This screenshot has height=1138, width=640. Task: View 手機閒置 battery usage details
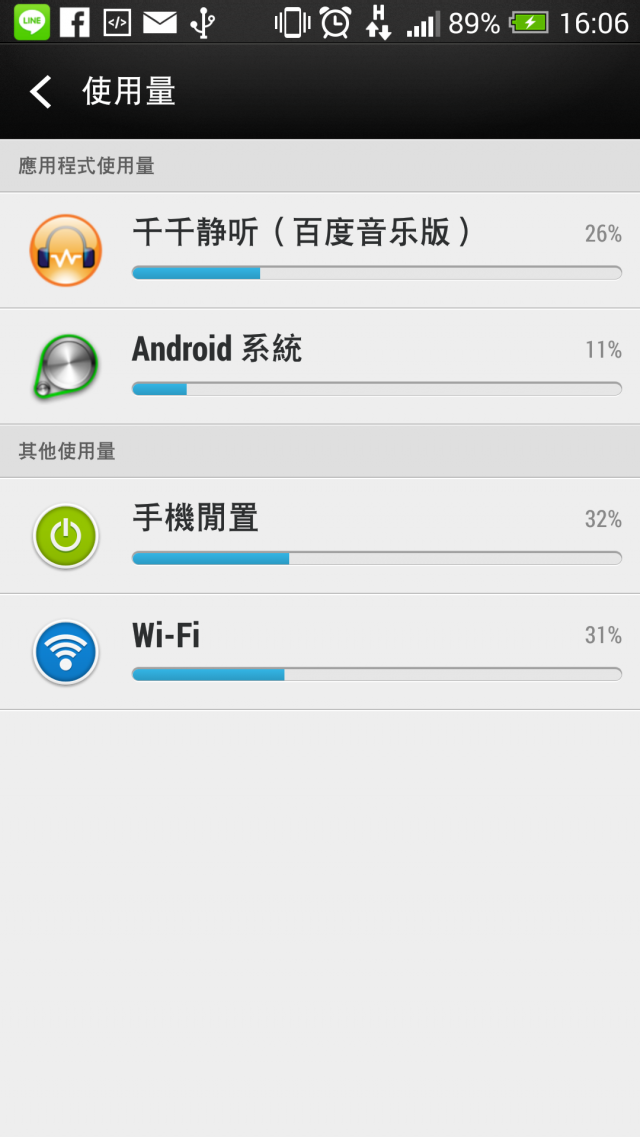(320, 536)
